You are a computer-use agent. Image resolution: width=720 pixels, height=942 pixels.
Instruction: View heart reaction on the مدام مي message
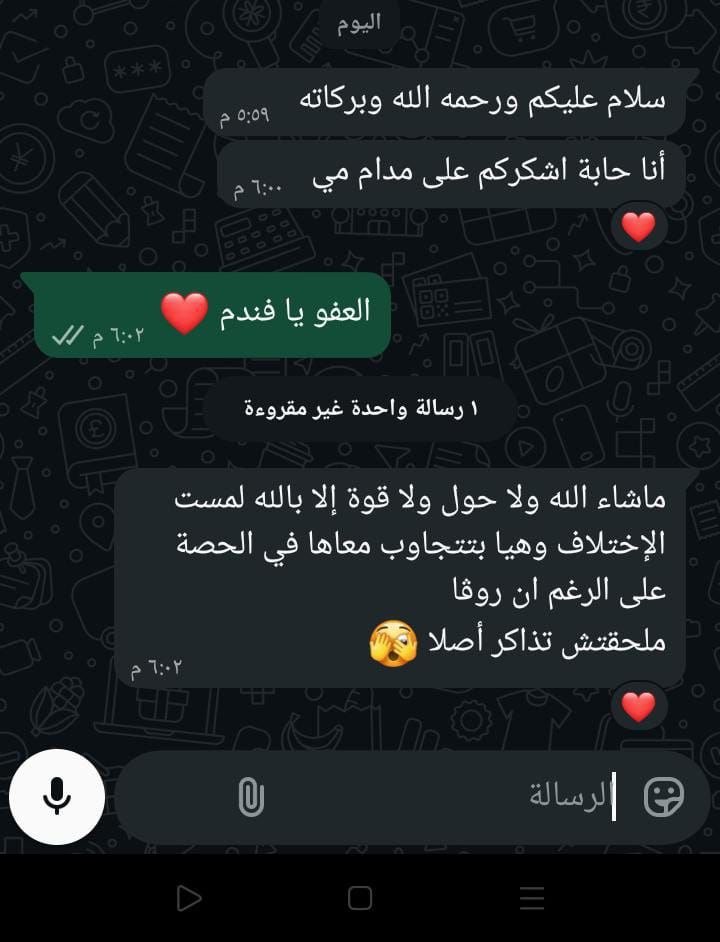638,228
